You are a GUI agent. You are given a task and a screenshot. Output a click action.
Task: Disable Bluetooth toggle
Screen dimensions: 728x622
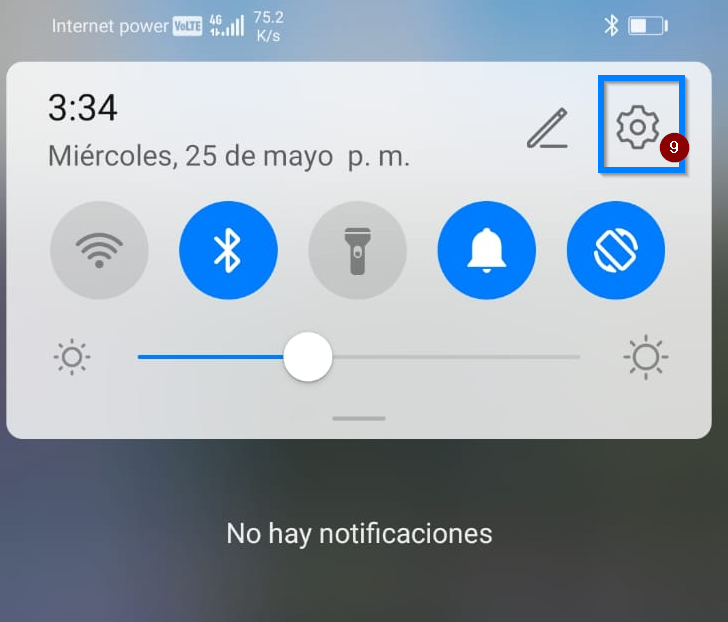coord(228,250)
